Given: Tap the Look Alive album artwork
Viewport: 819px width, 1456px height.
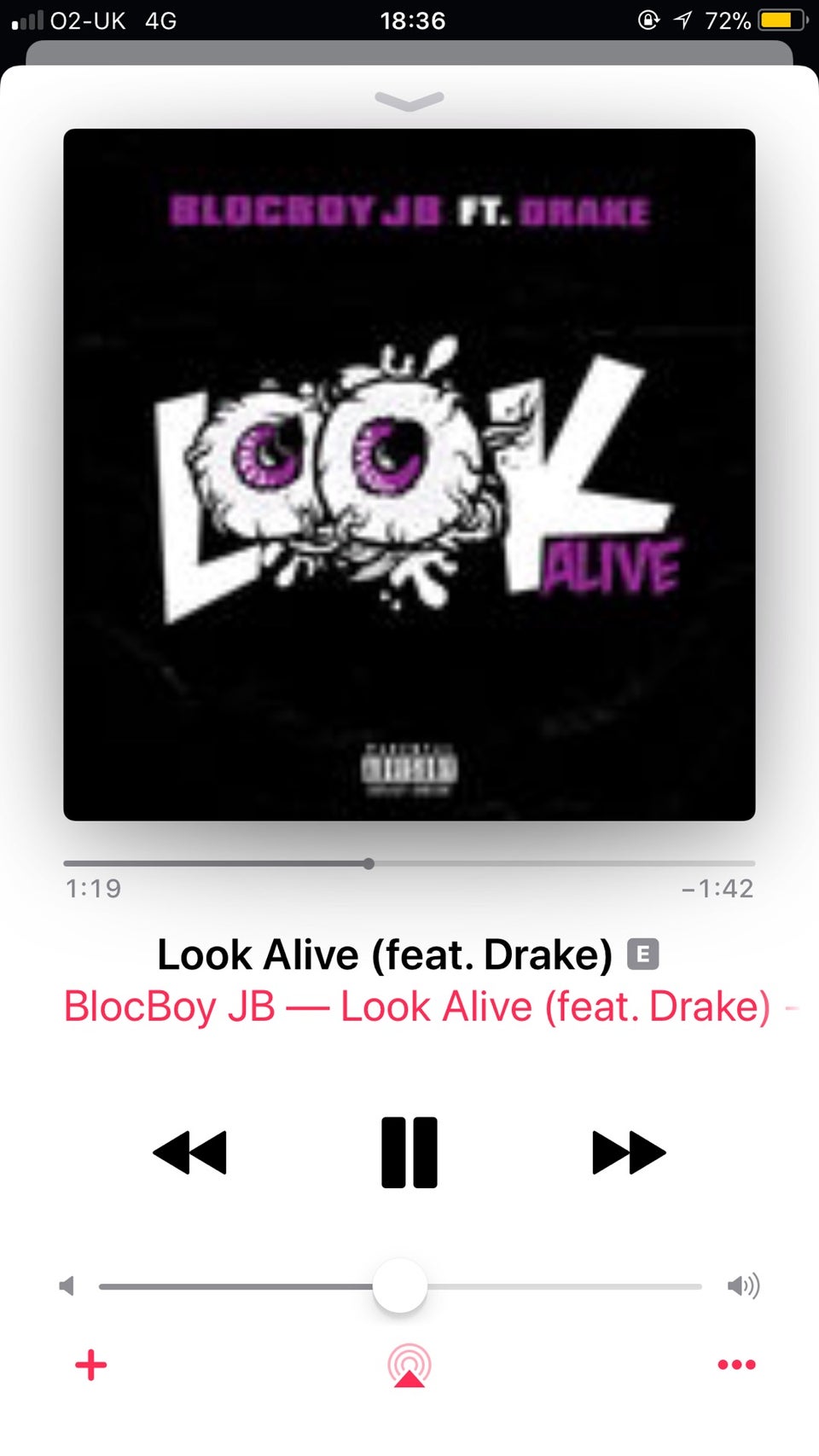Looking at the screenshot, I should pyautogui.click(x=409, y=474).
